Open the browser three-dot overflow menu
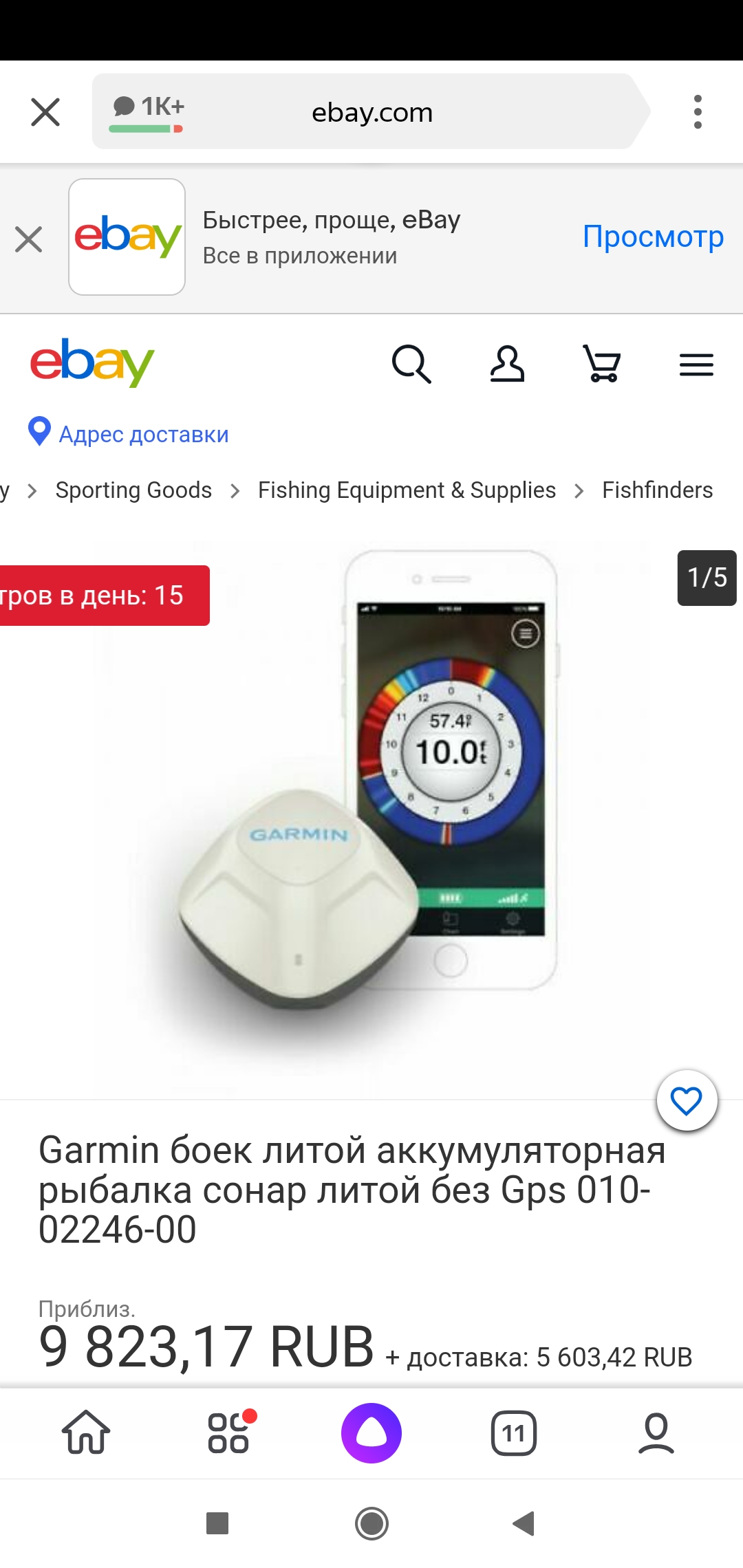The image size is (743, 1568). click(x=698, y=112)
